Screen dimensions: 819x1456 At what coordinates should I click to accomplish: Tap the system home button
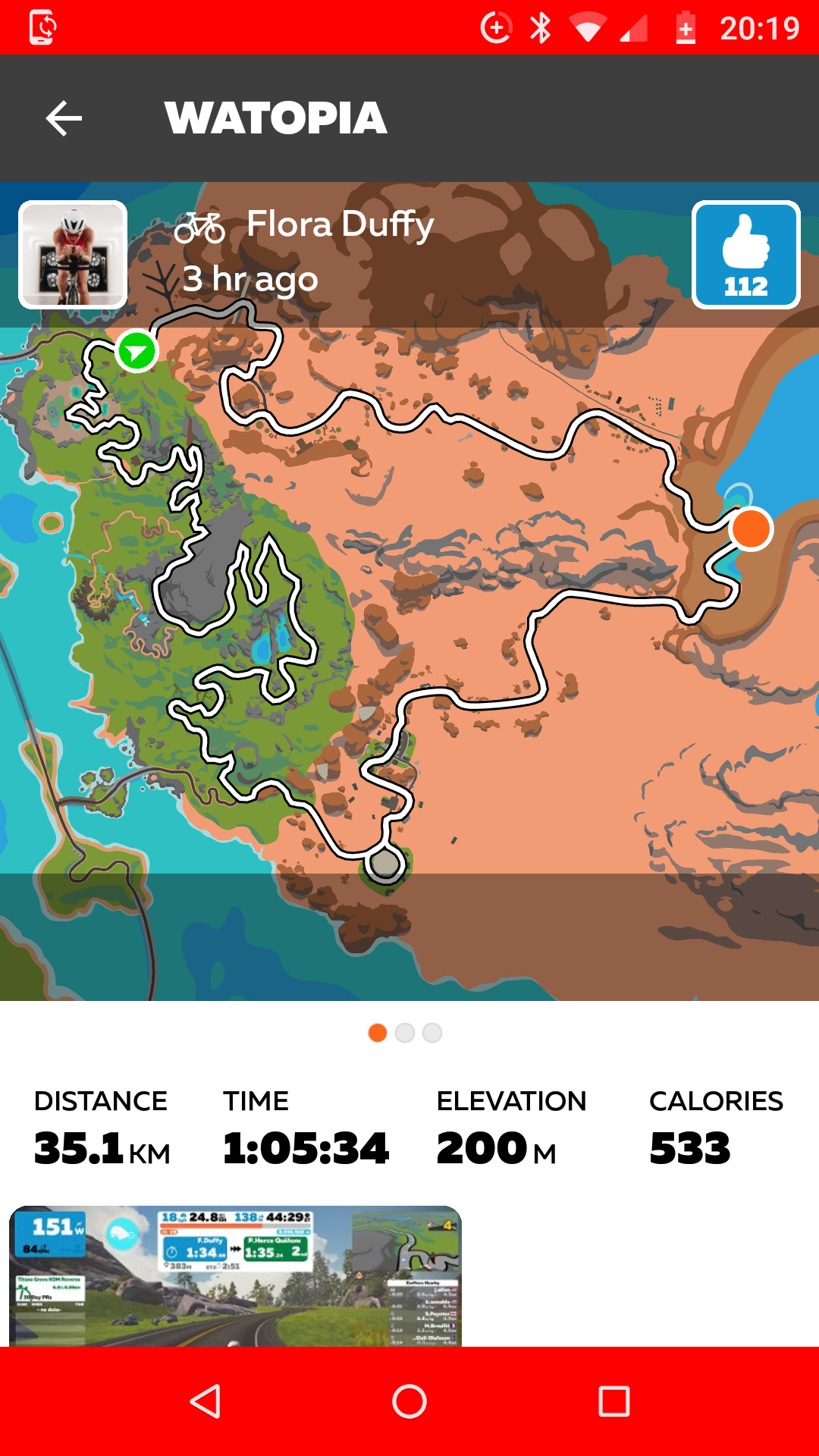coord(409,1401)
